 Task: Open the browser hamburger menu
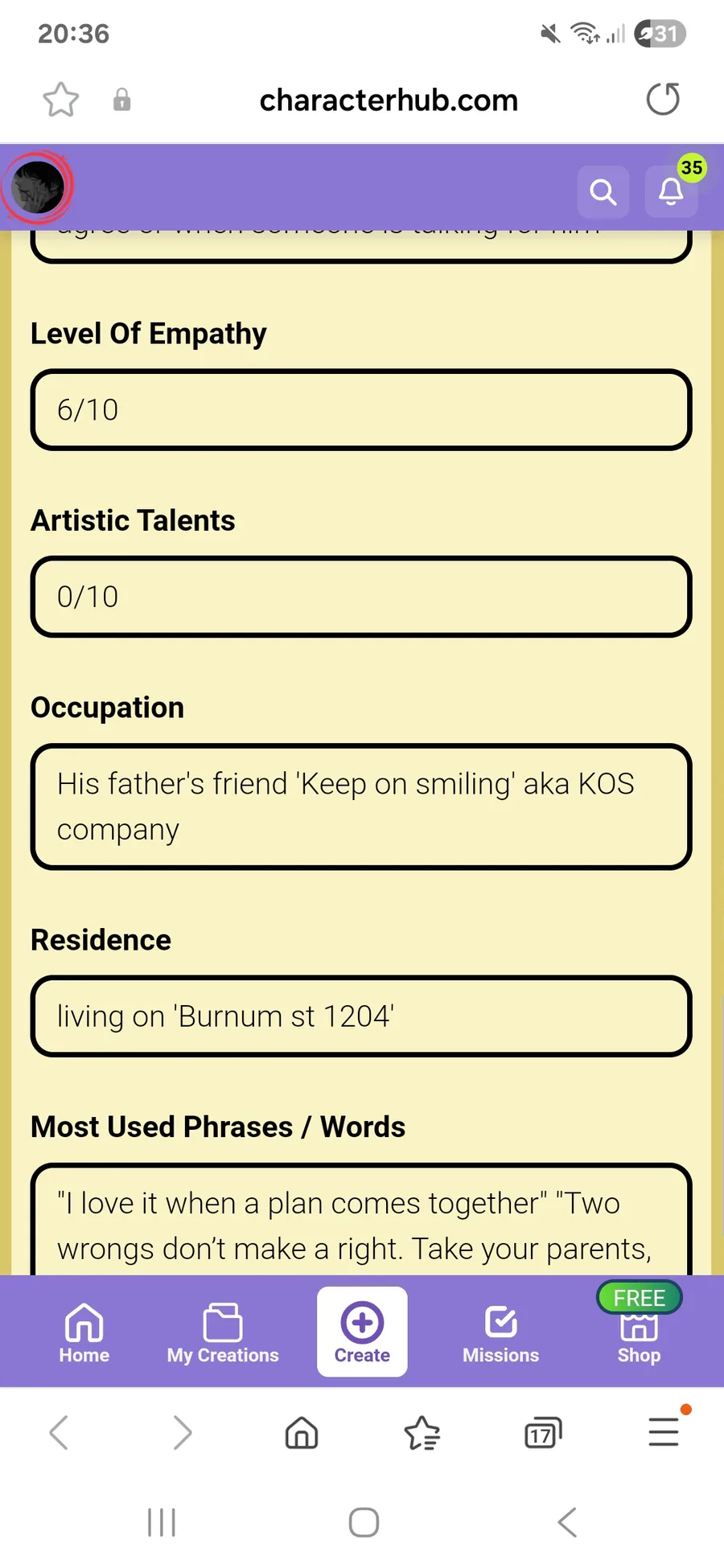tap(664, 1431)
